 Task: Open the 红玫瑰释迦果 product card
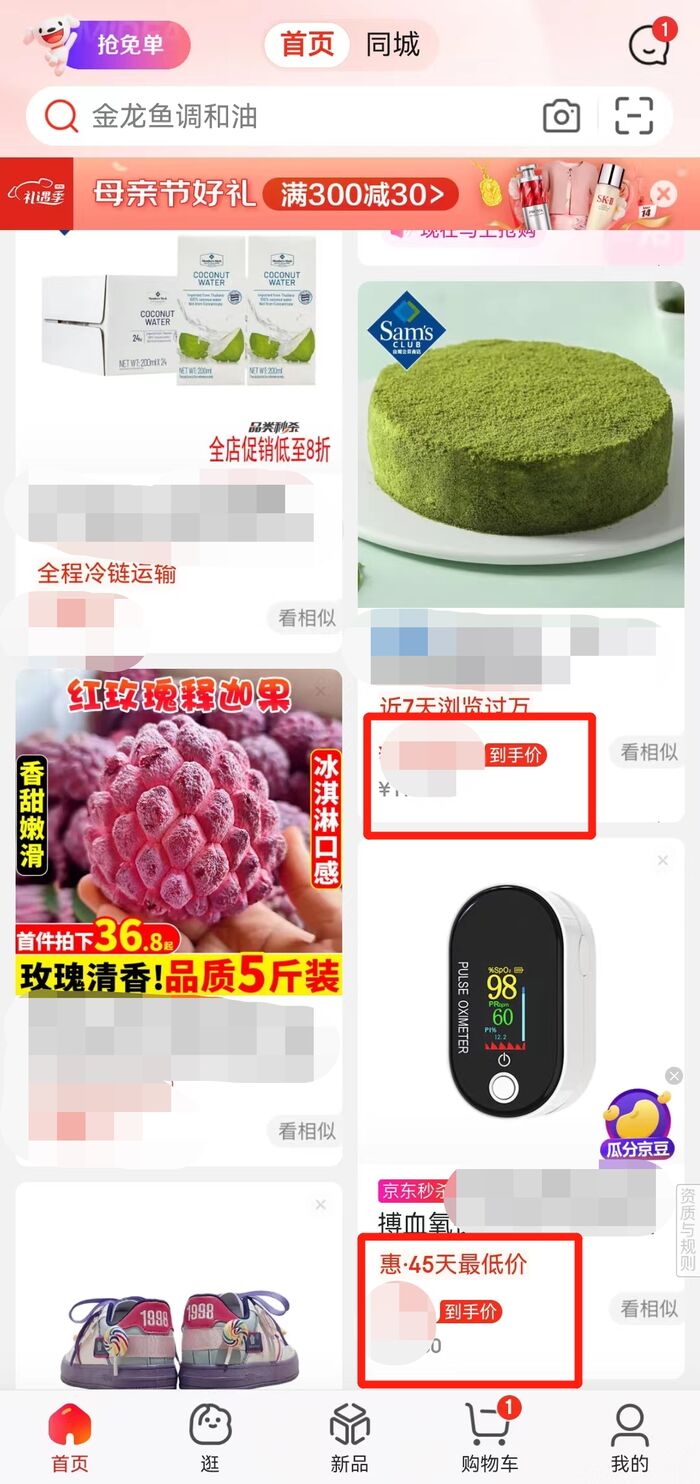(178, 830)
